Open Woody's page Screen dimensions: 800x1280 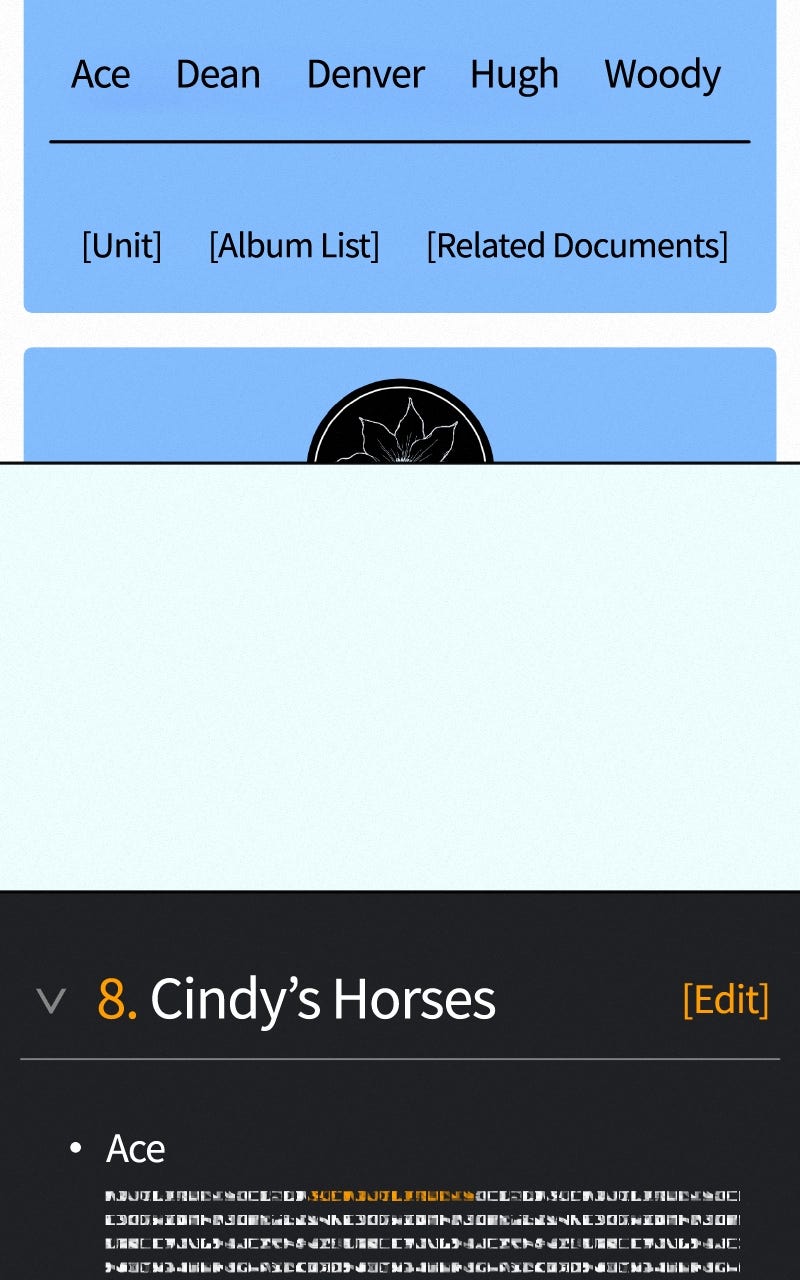pos(662,75)
